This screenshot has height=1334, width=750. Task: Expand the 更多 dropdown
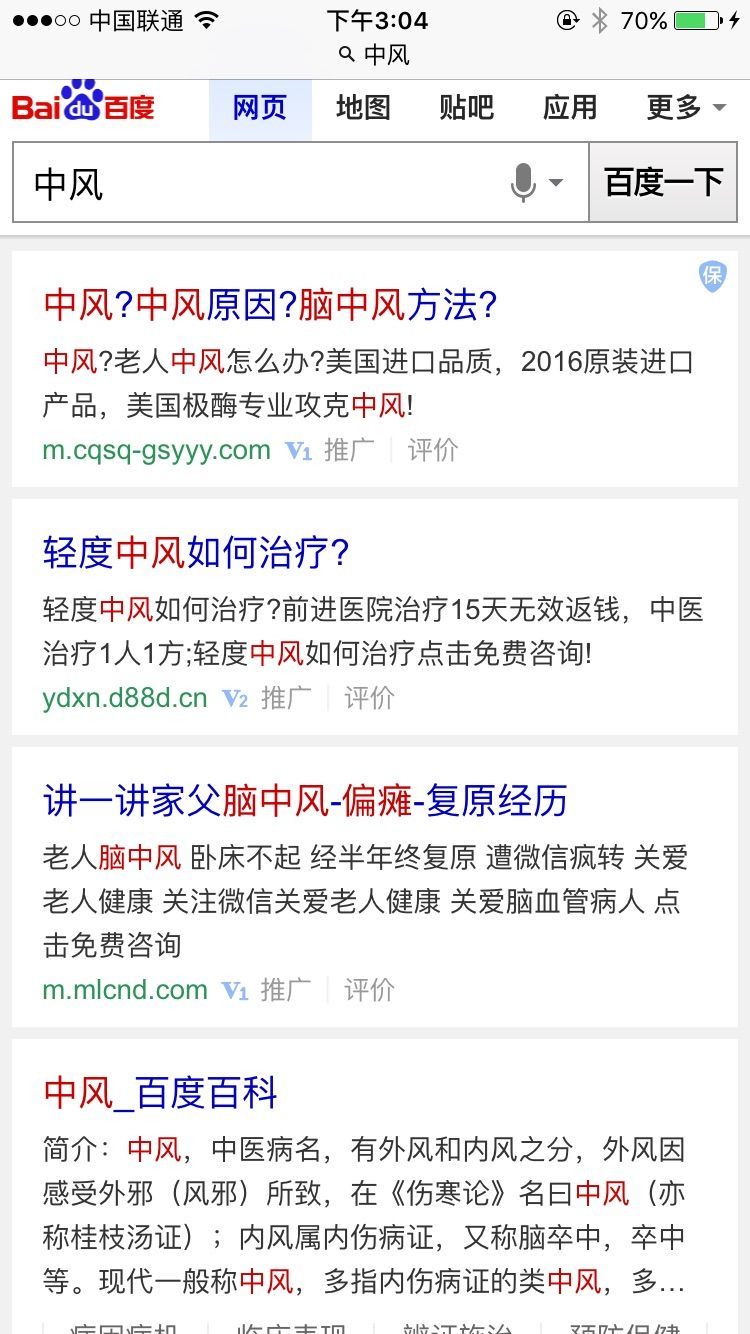point(686,108)
